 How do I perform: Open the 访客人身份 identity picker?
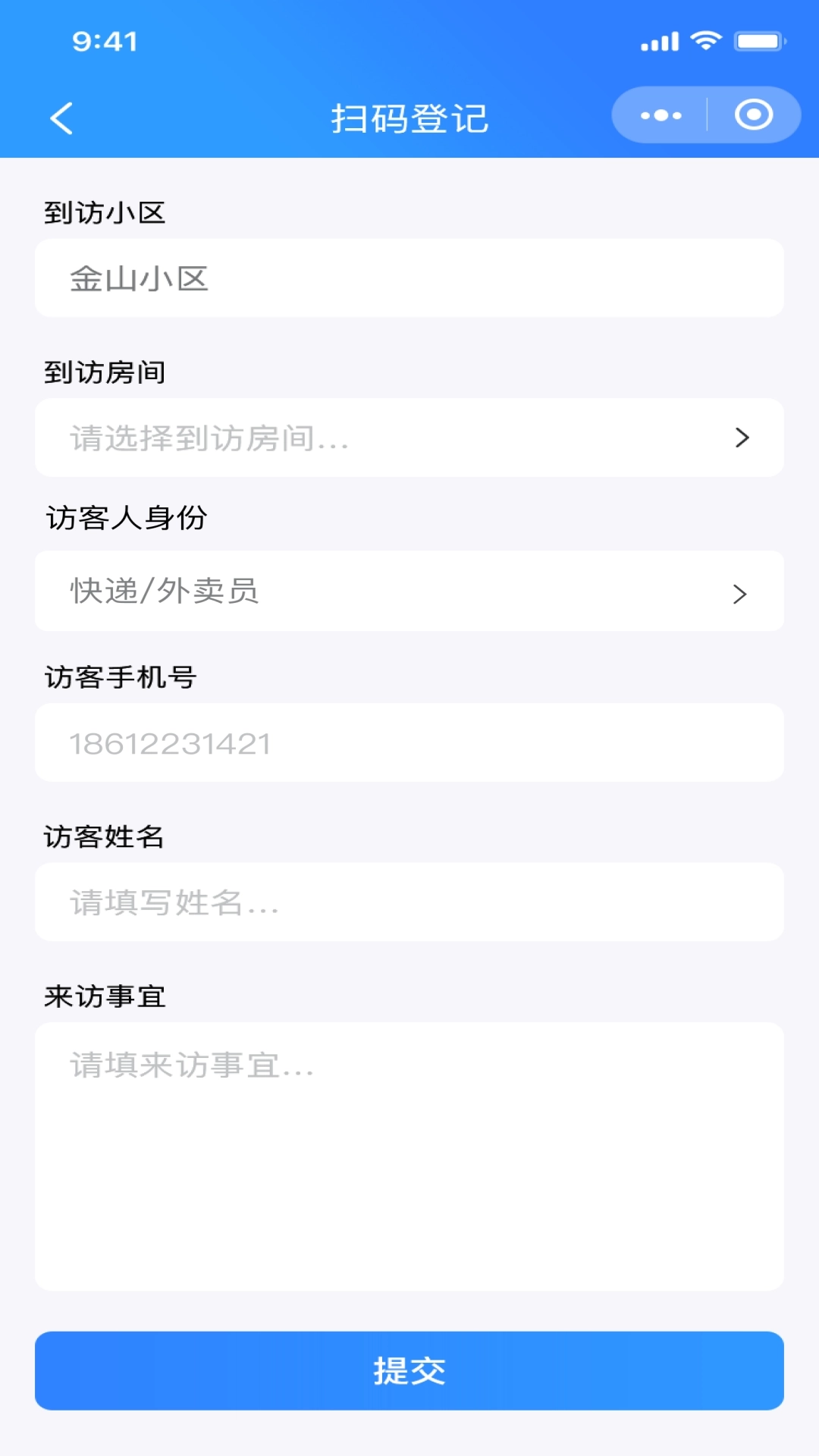[x=409, y=591]
